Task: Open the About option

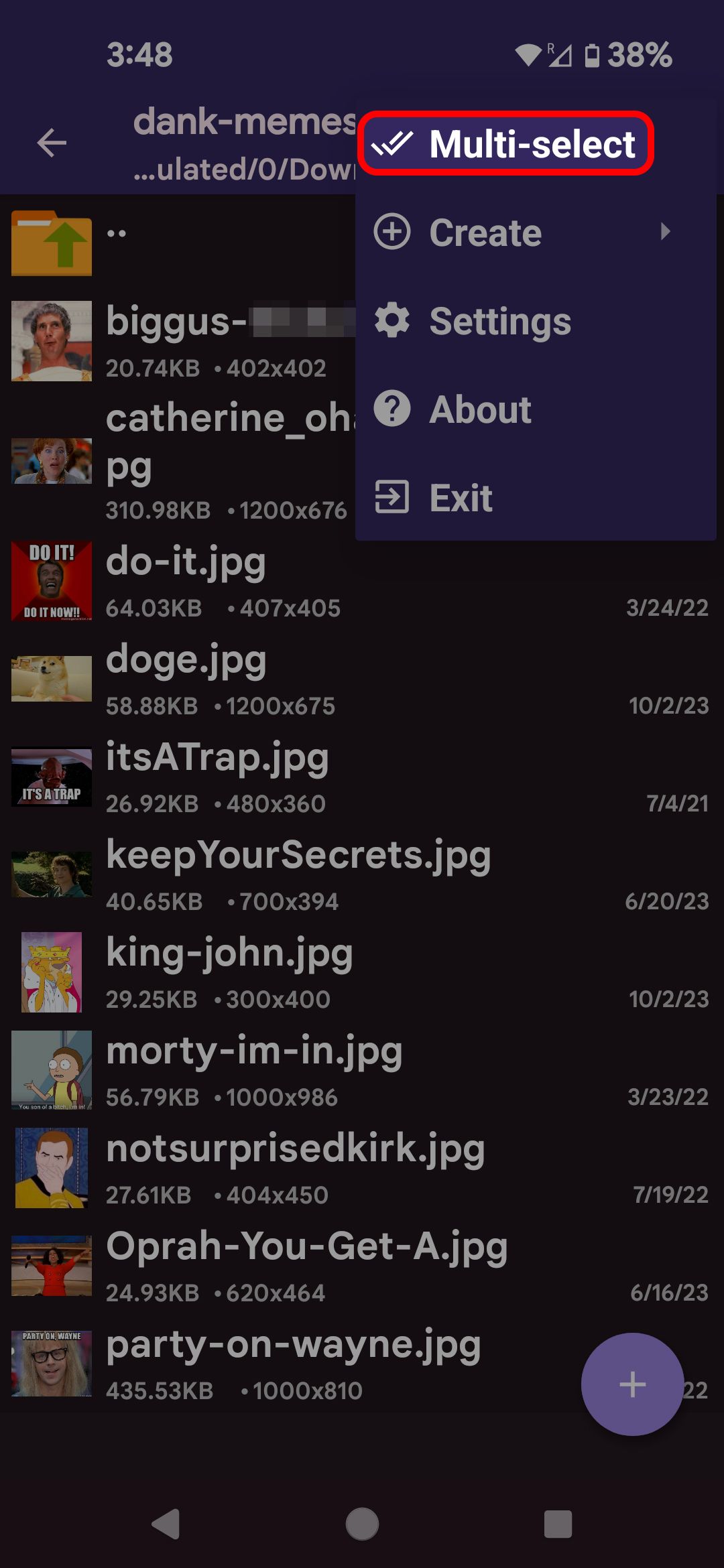Action: point(479,409)
